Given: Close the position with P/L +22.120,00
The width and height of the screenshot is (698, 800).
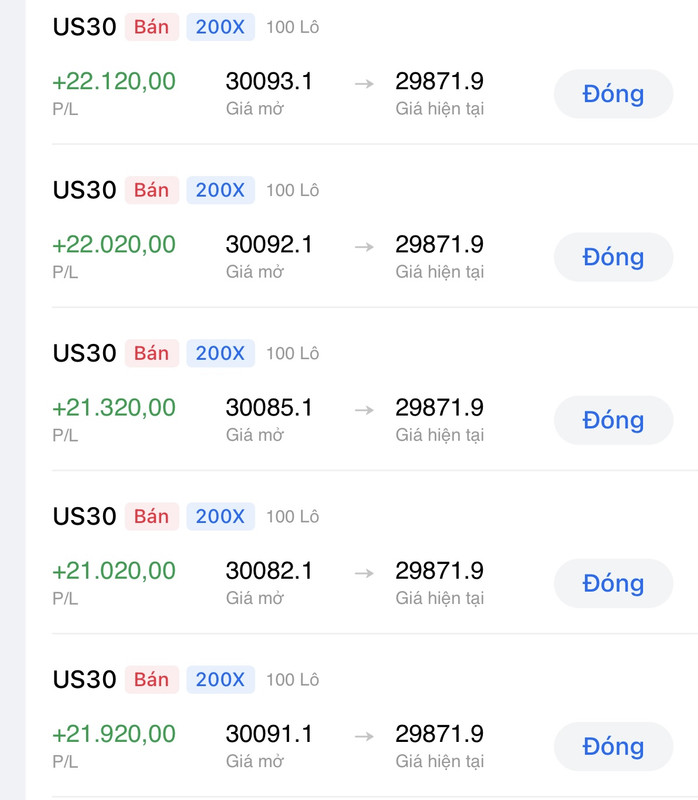Looking at the screenshot, I should point(613,94).
